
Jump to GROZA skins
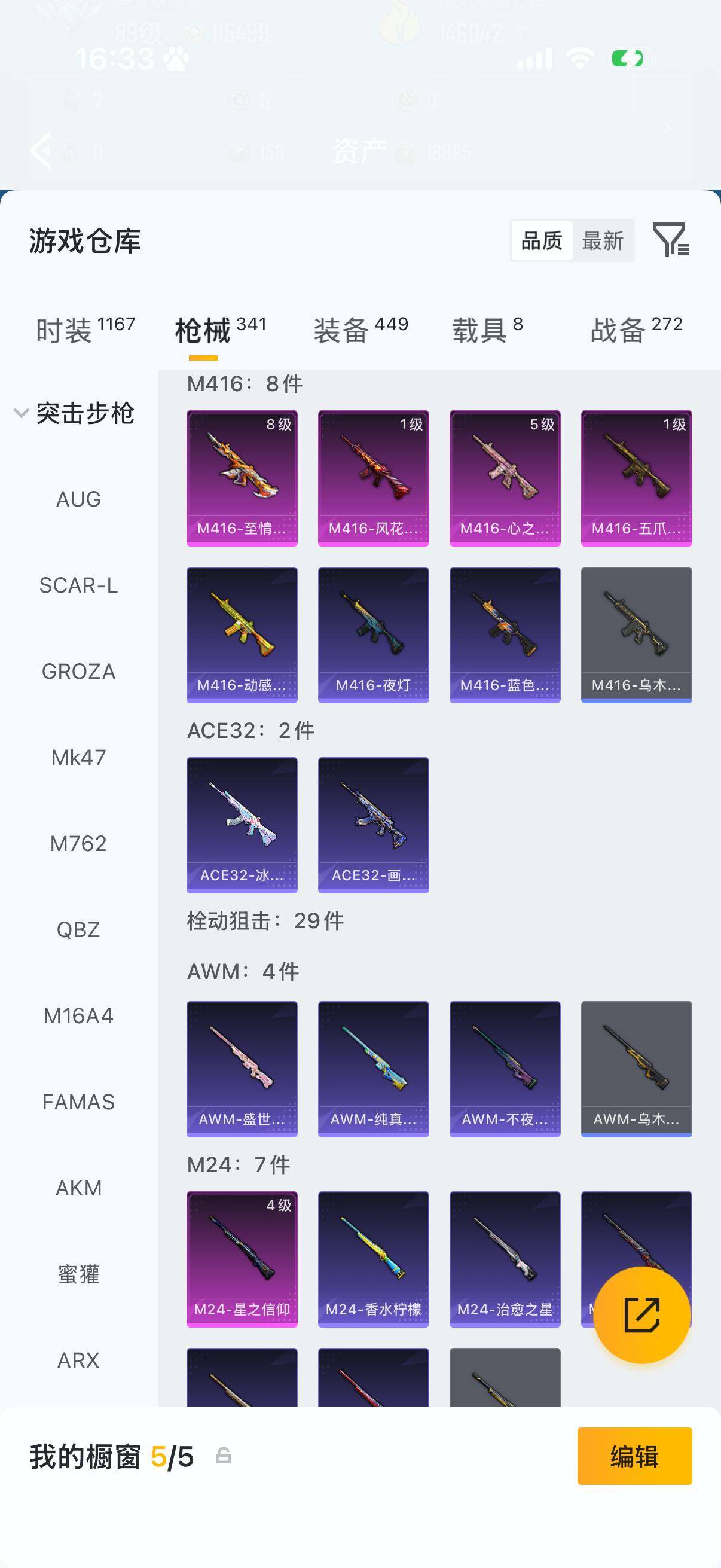coord(78,672)
